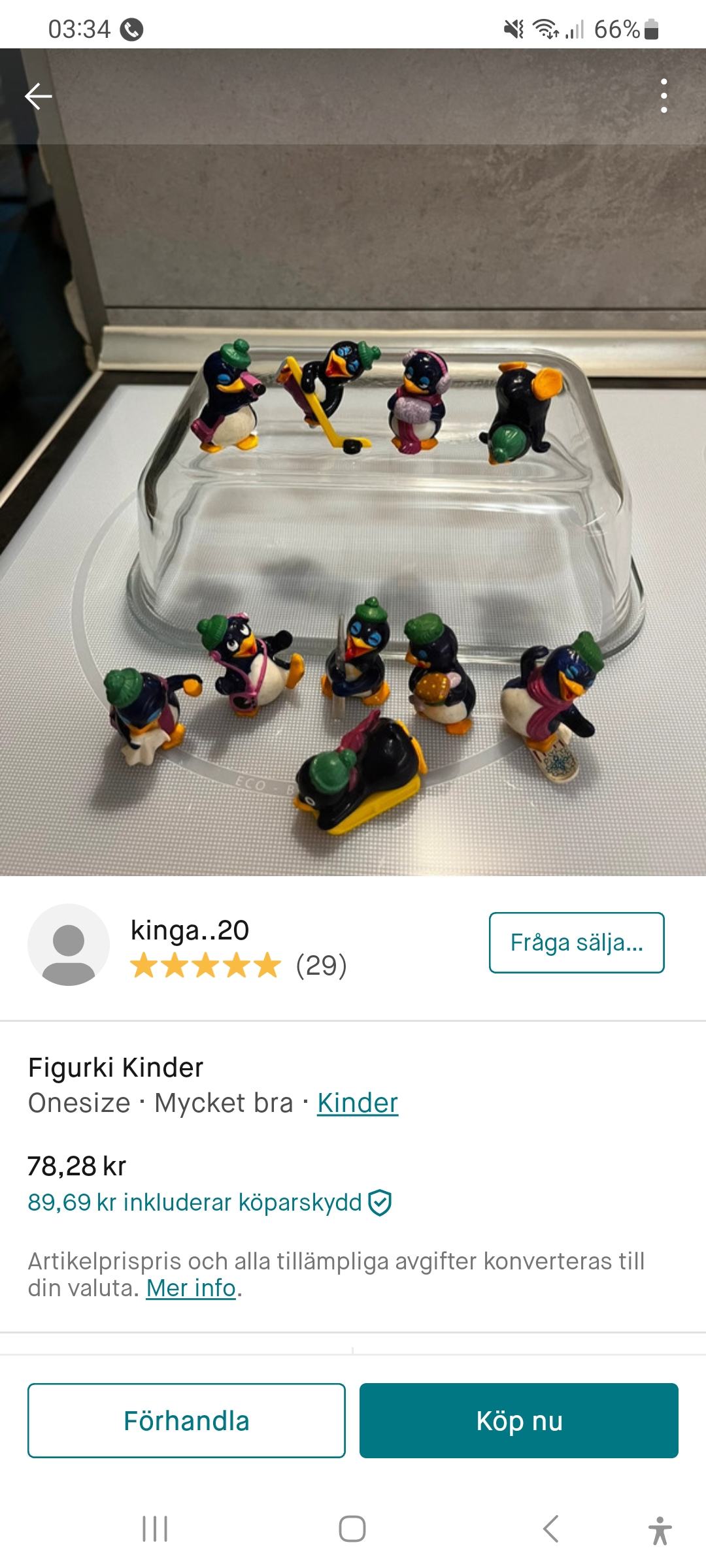Open the köparskydd price info
This screenshot has width=706, height=1568.
point(209,1202)
